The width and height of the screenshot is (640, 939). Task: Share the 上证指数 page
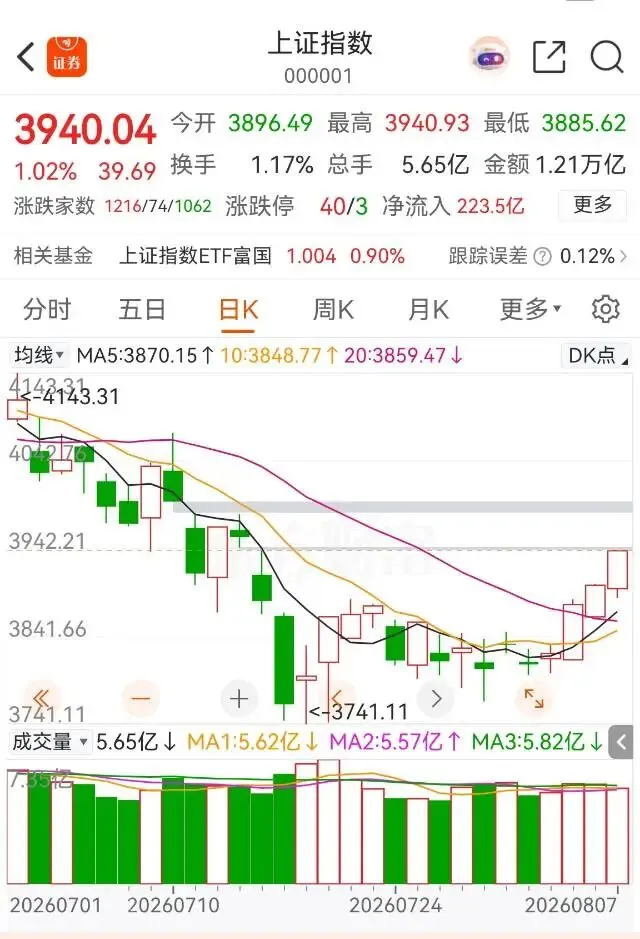pos(549,57)
